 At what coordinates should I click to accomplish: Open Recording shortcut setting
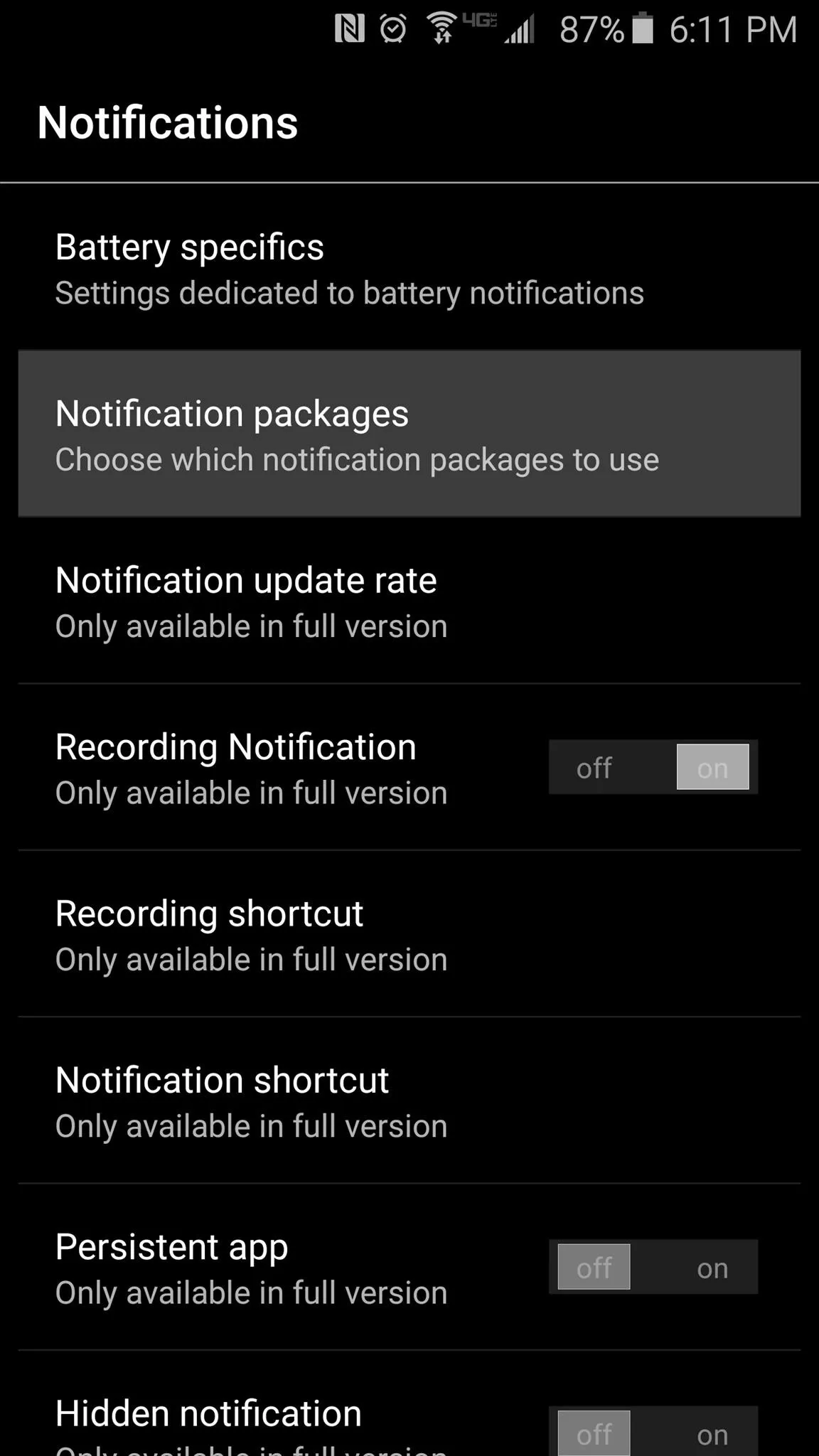[409, 933]
